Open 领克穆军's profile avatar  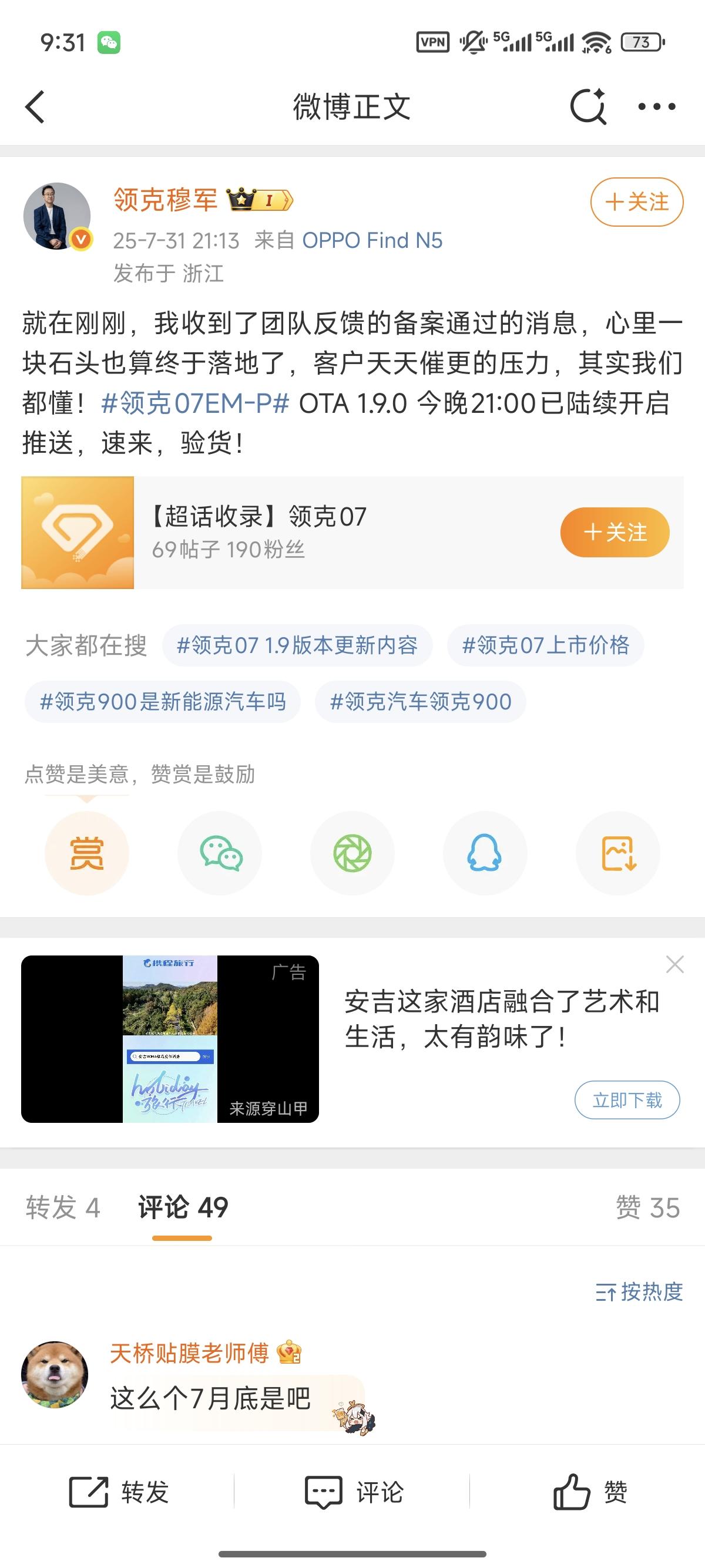coord(56,216)
